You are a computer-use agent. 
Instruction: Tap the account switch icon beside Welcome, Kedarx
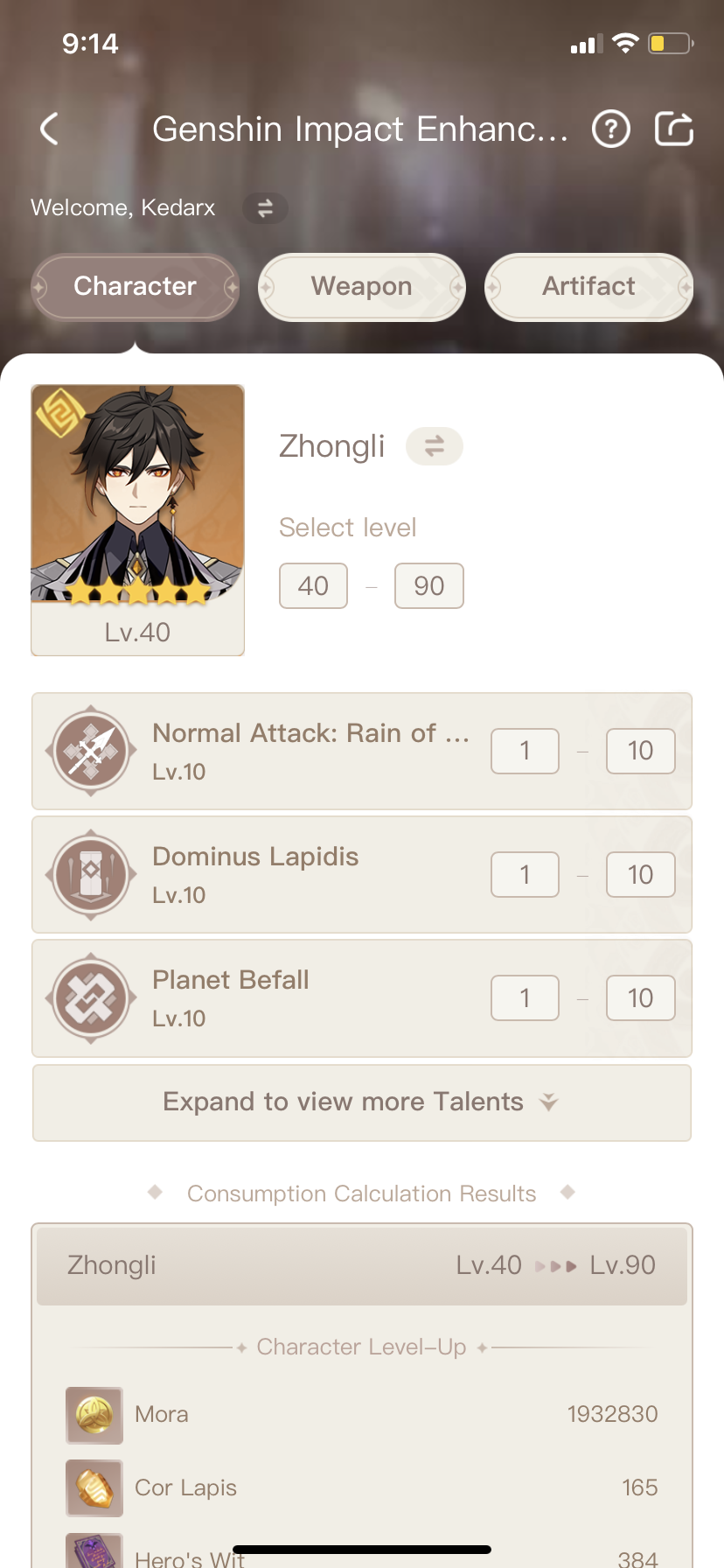(x=265, y=208)
